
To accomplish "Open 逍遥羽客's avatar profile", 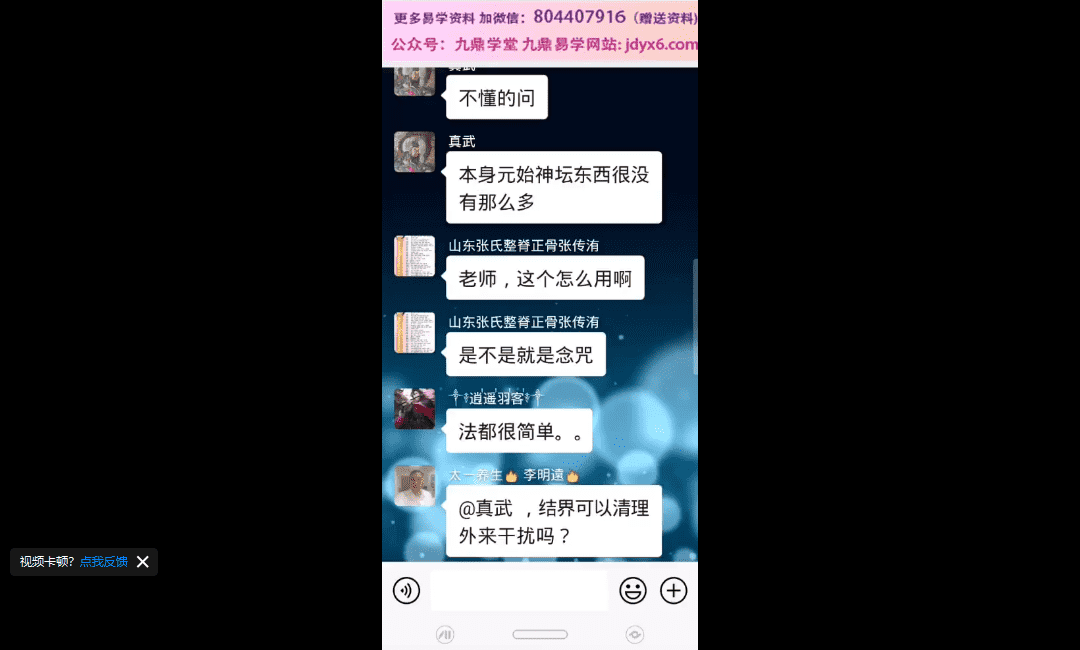I will click(414, 409).
